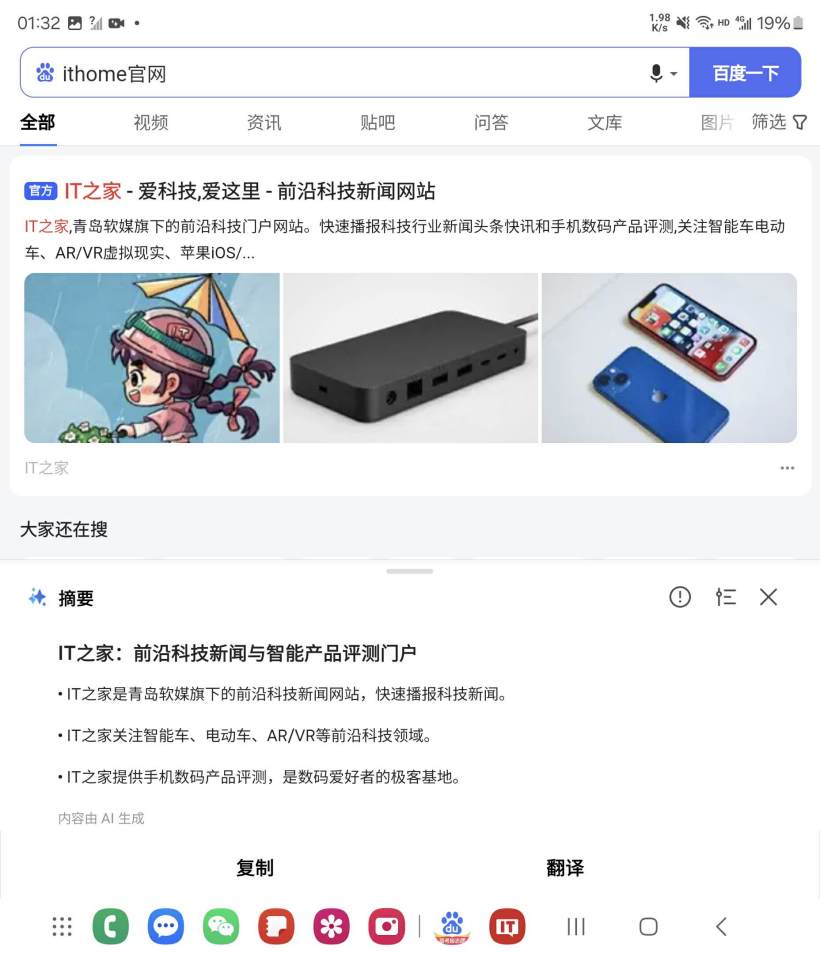Go to the 文库 tab
The image size is (820, 954).
(x=605, y=122)
